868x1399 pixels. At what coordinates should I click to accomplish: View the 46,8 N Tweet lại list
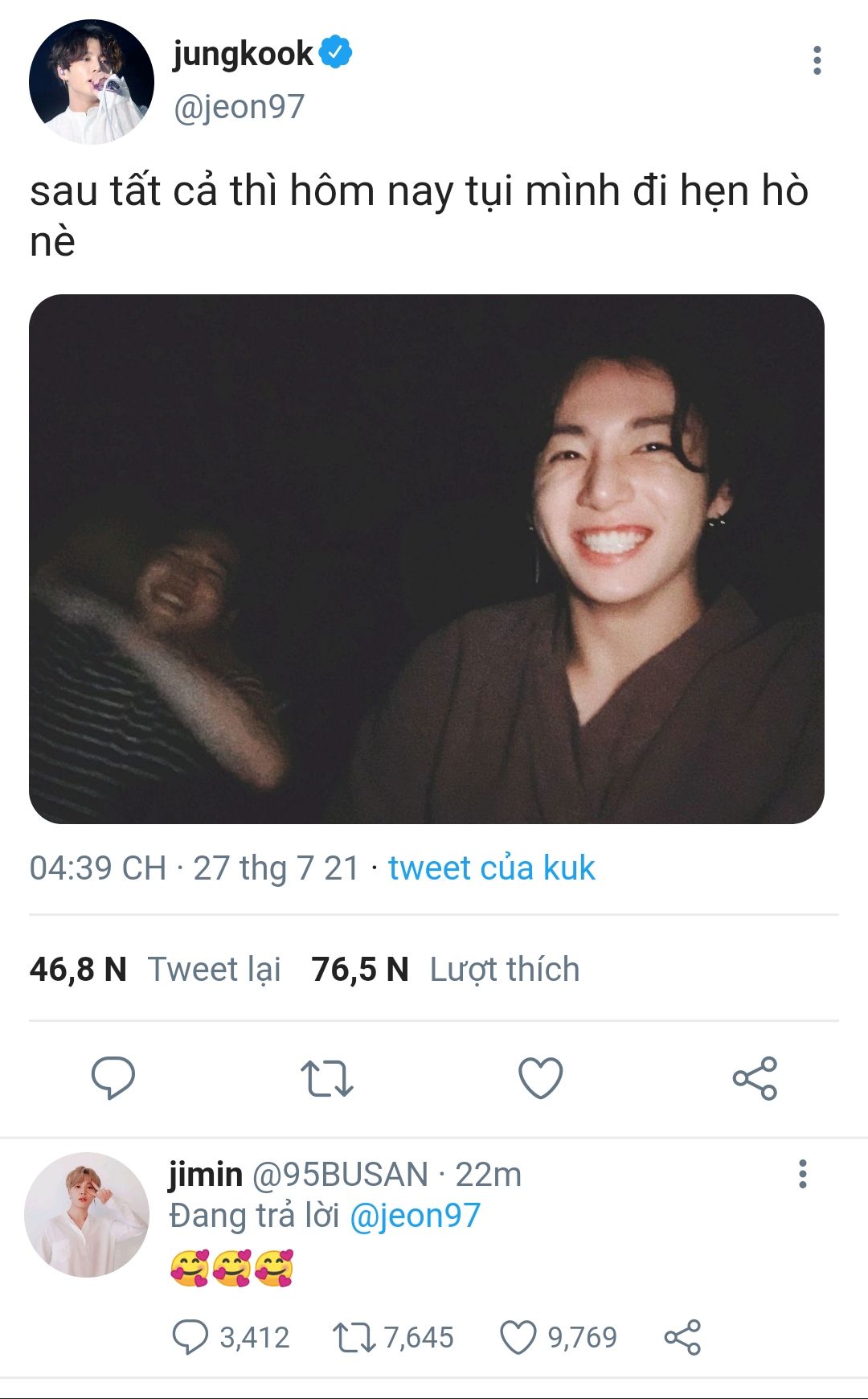point(155,970)
